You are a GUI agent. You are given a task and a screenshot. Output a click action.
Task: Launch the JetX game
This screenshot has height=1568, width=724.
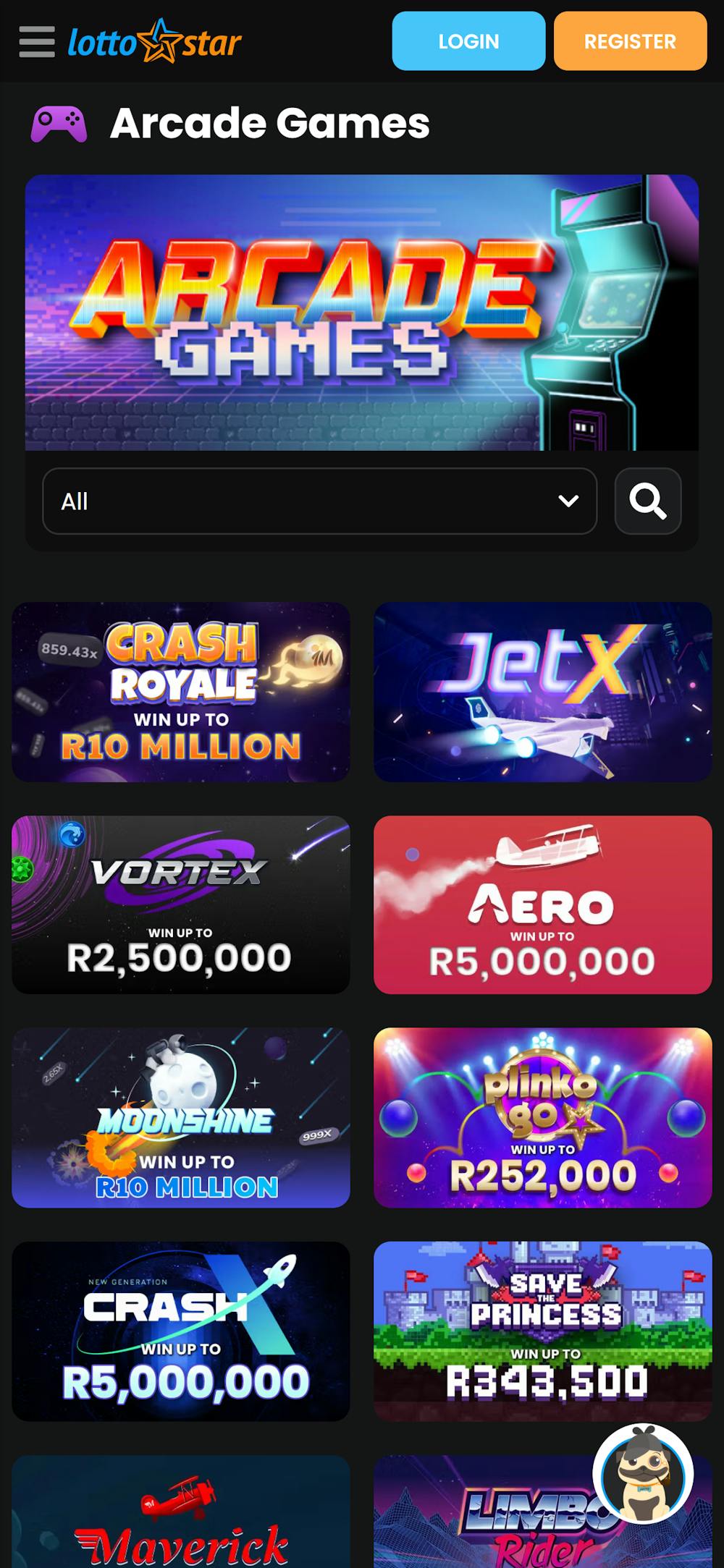pos(543,691)
